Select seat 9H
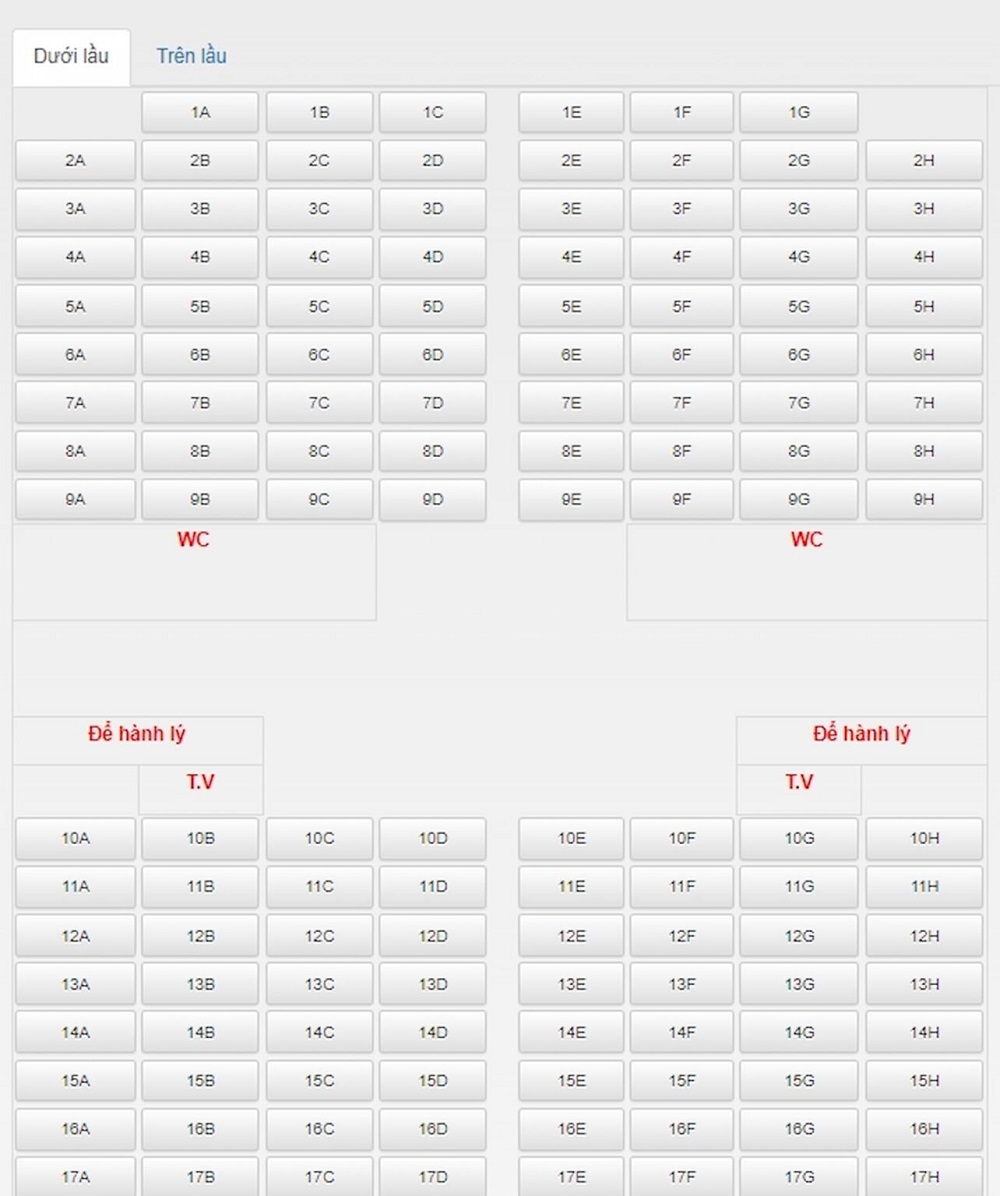 (x=923, y=499)
